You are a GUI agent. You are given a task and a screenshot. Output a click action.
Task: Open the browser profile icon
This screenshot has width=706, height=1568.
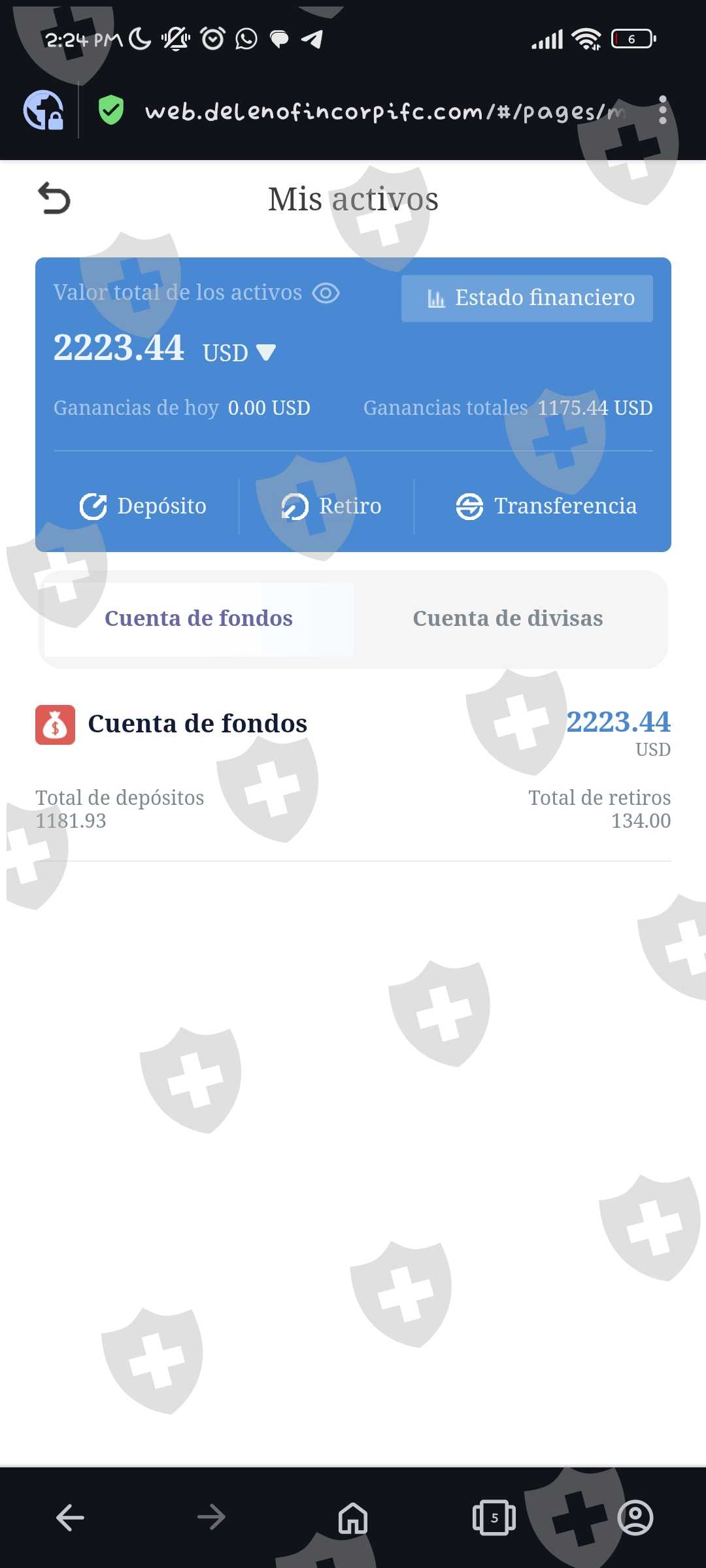click(x=635, y=1517)
